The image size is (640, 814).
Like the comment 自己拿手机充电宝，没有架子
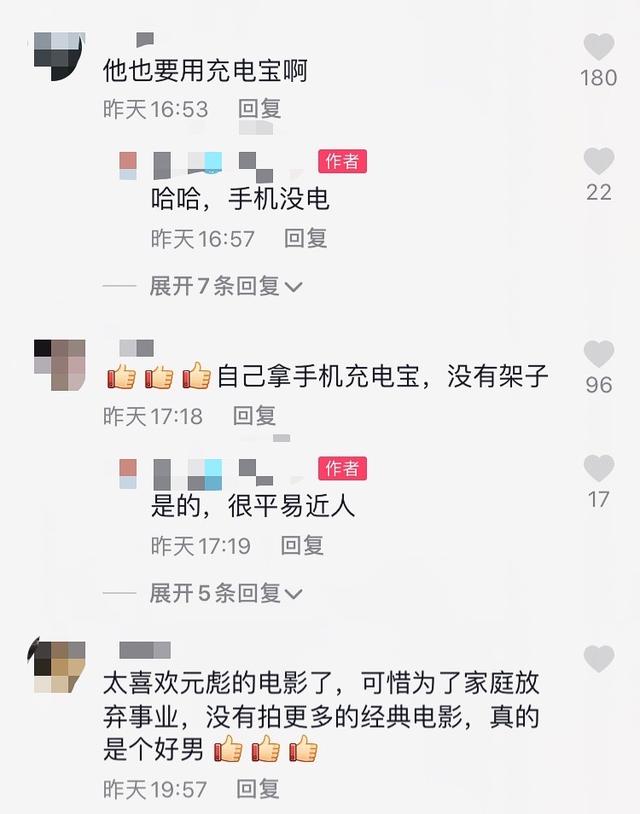point(598,354)
